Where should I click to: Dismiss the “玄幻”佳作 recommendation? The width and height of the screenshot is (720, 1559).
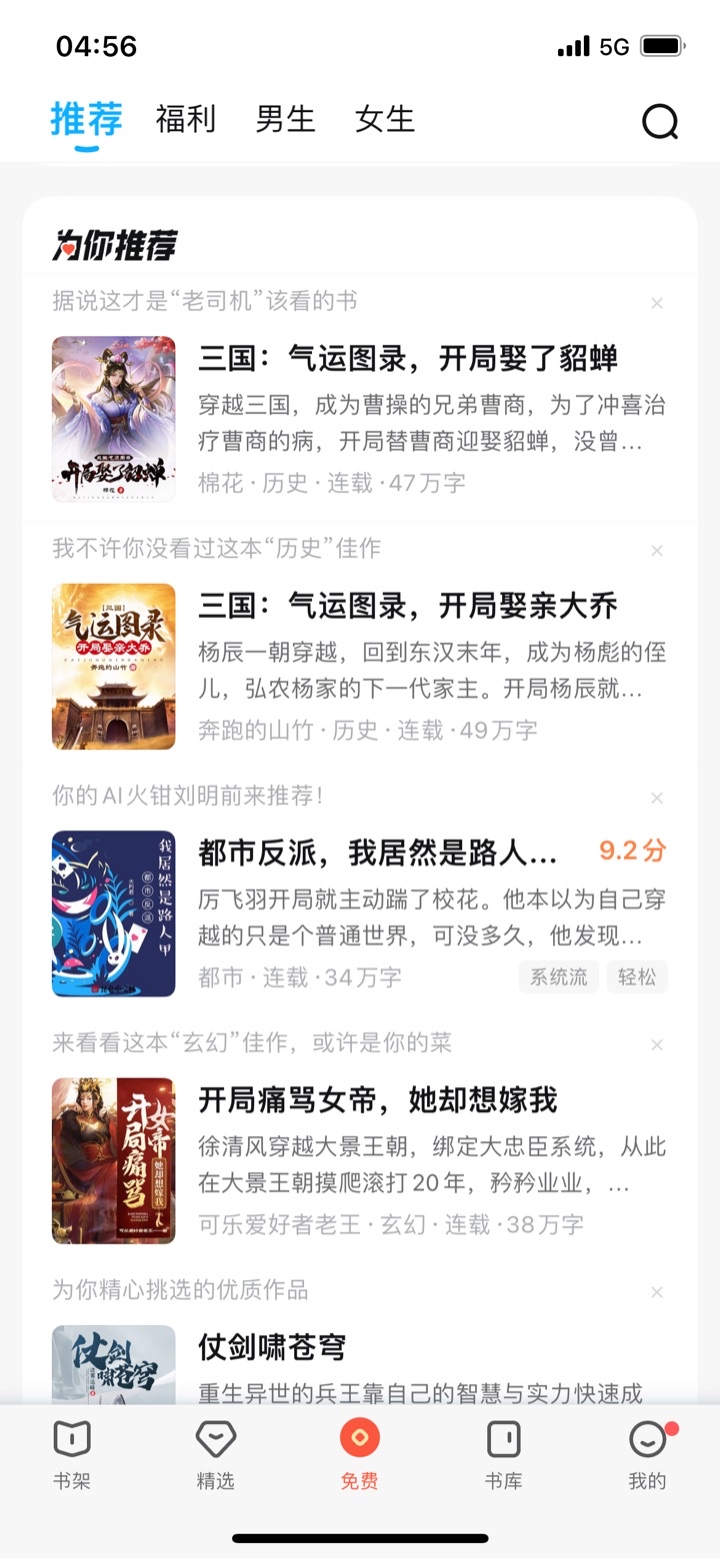pos(657,1044)
